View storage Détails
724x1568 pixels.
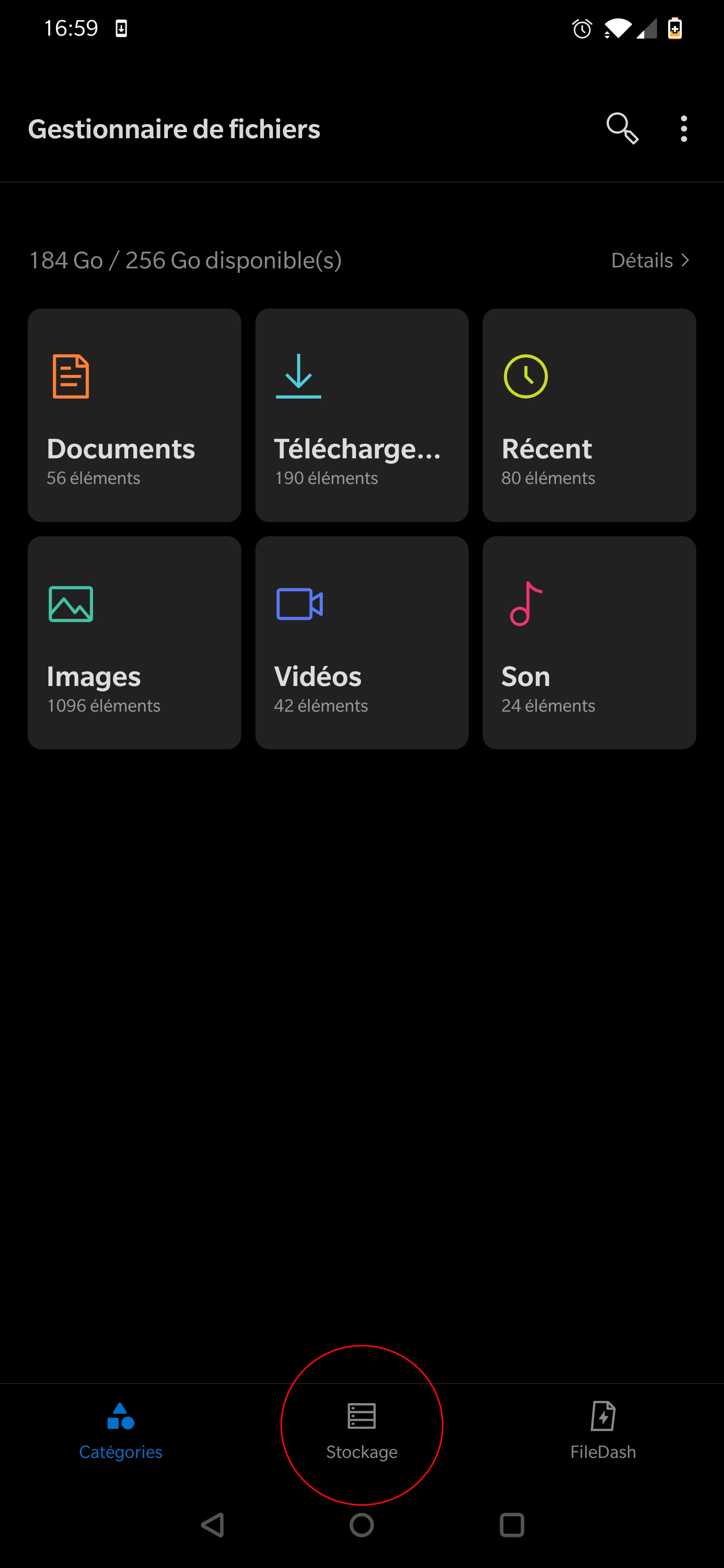(x=650, y=260)
